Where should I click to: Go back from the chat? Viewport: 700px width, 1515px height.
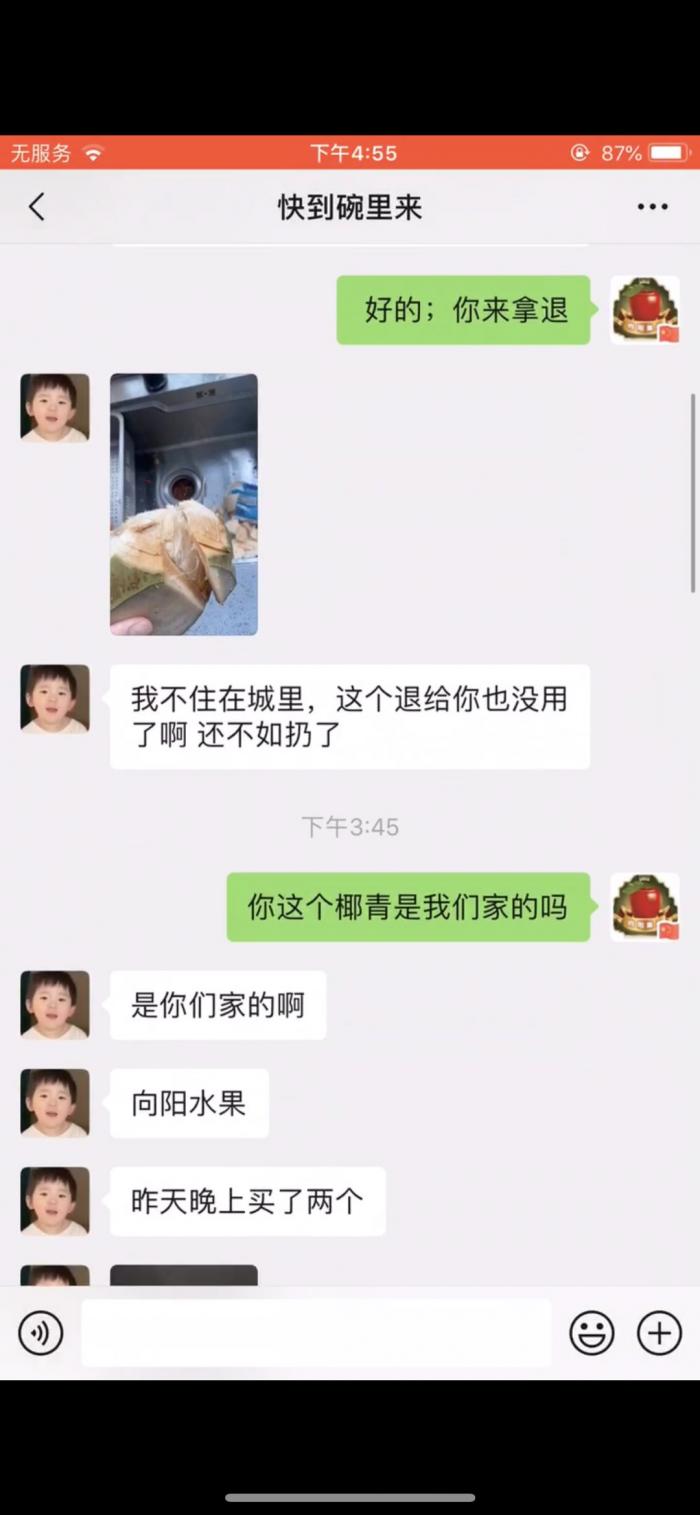(x=37, y=207)
